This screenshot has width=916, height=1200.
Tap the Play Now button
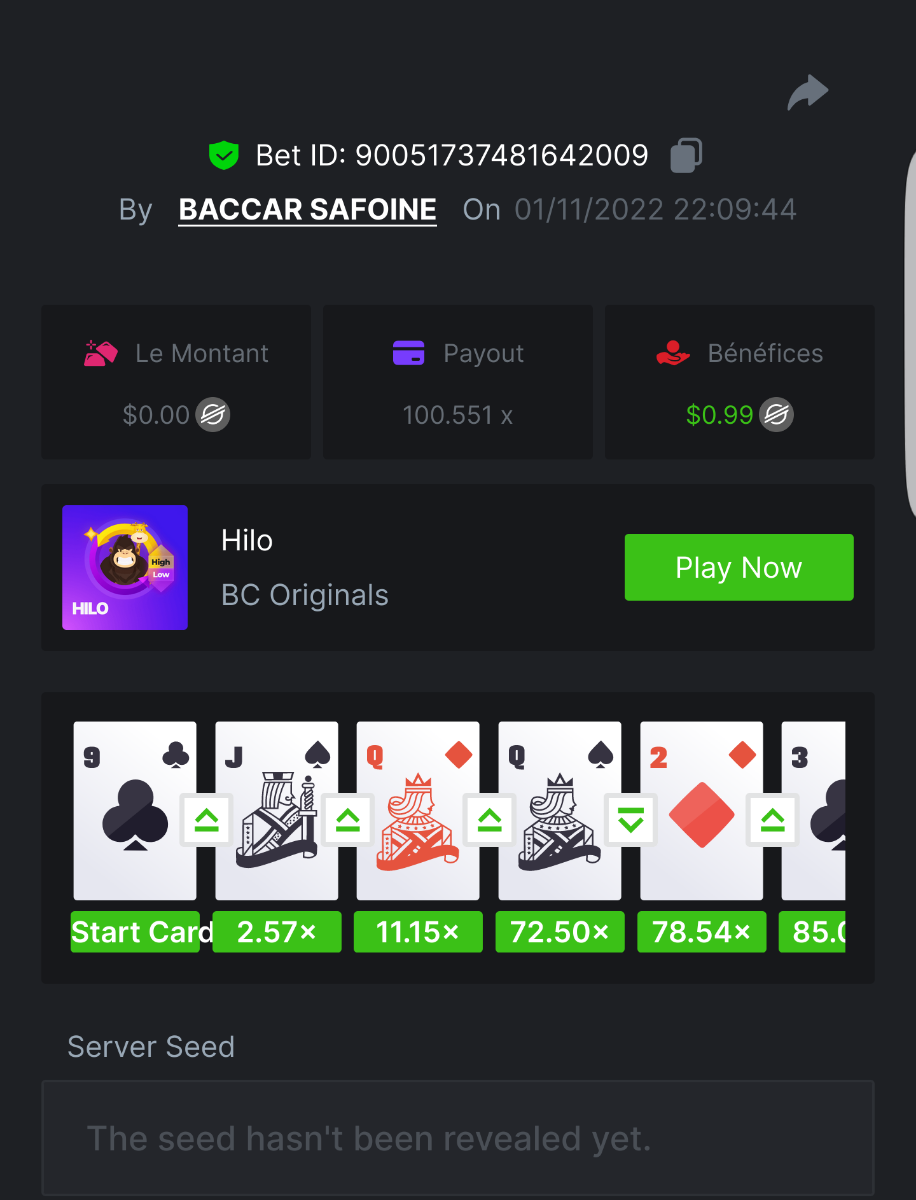click(738, 567)
